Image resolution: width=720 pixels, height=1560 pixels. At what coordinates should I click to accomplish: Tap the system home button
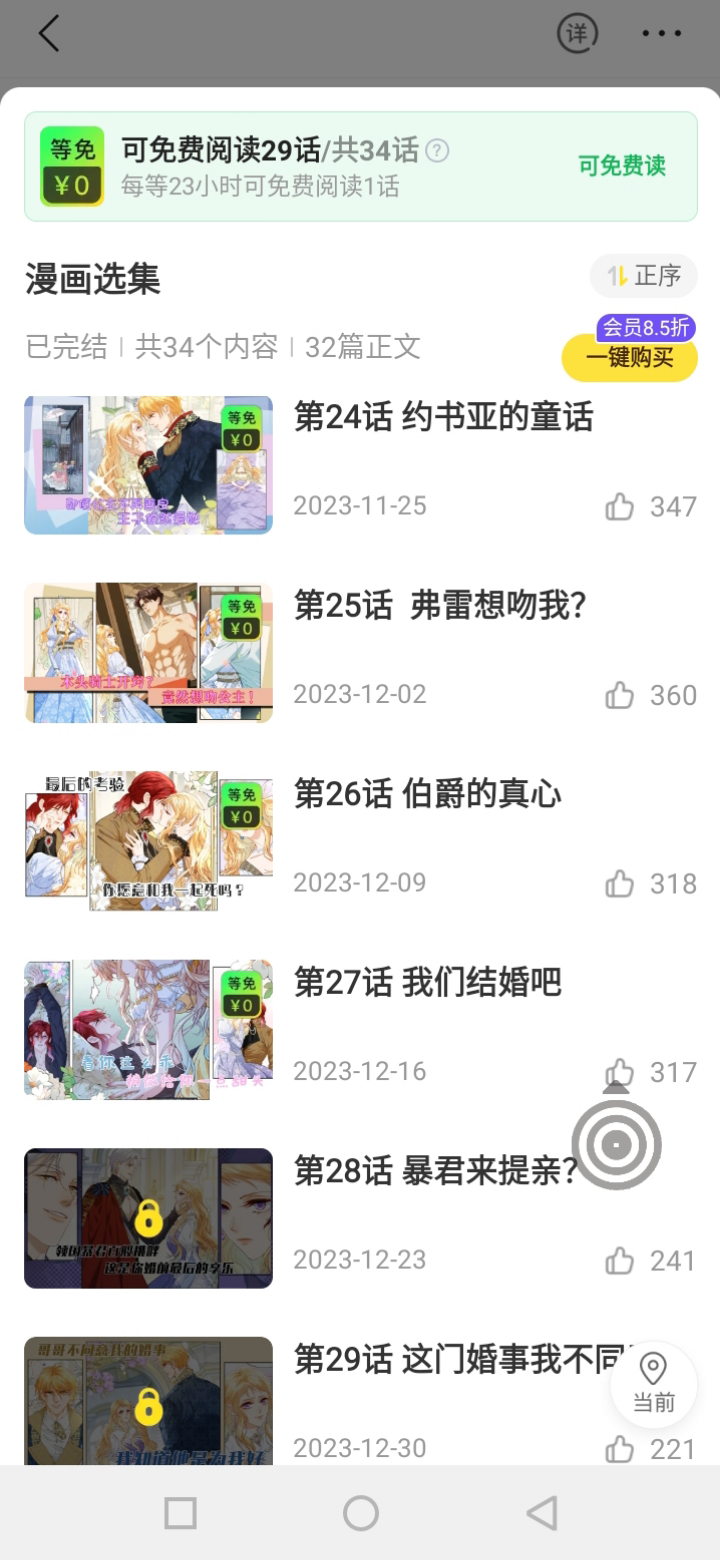pyautogui.click(x=360, y=1513)
